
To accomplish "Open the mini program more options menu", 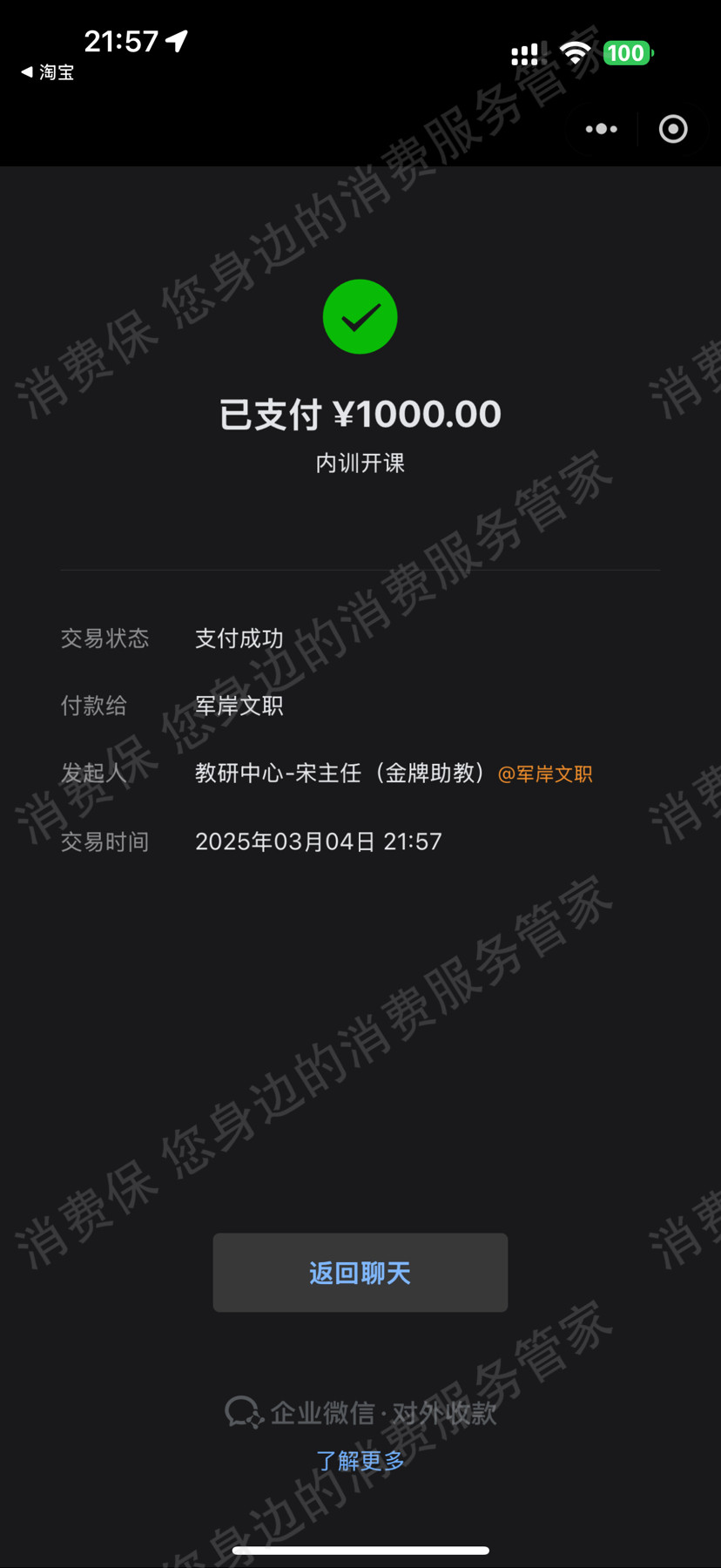I will pyautogui.click(x=602, y=129).
